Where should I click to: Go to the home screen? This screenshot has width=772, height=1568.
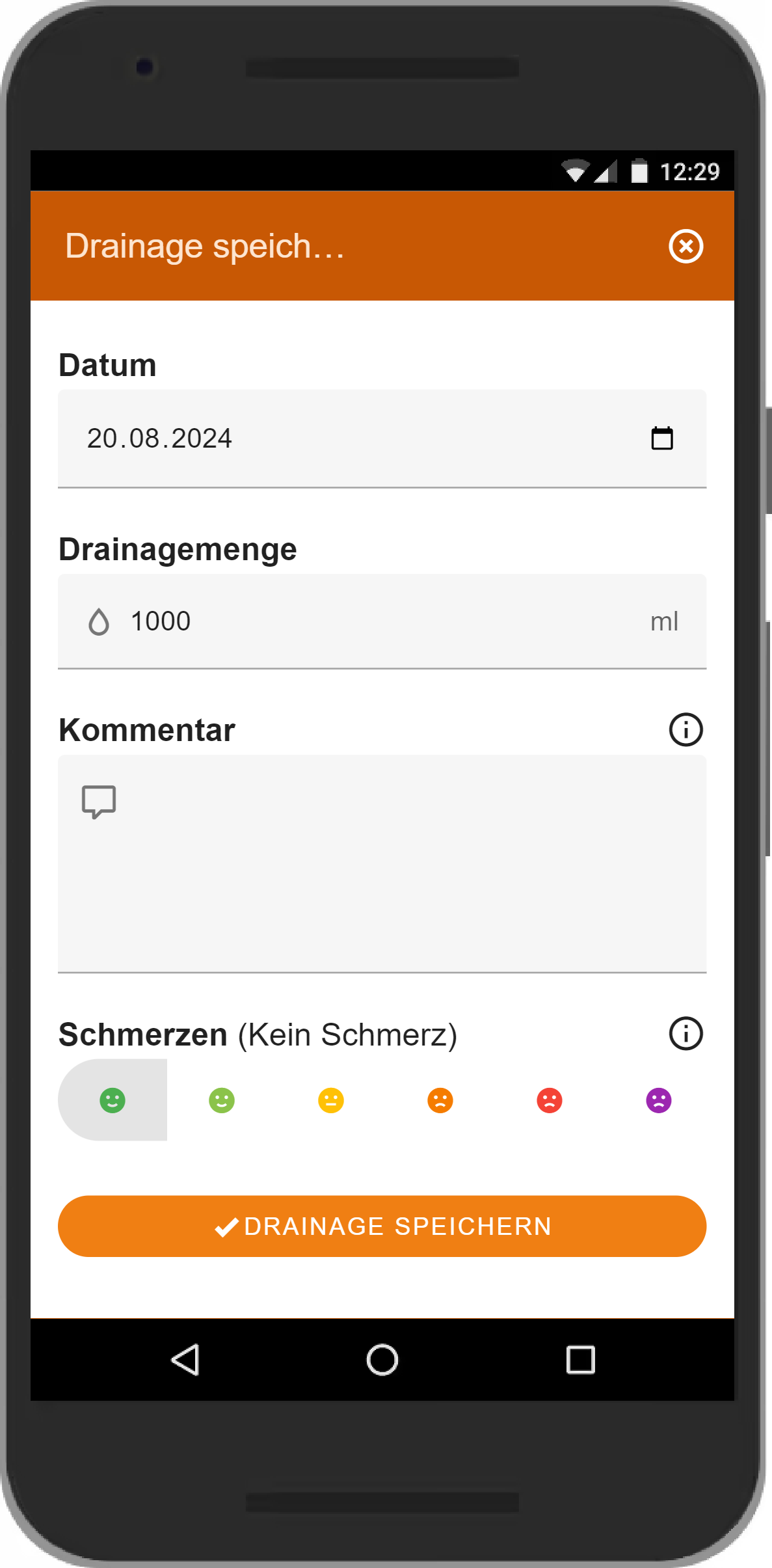point(382,1360)
